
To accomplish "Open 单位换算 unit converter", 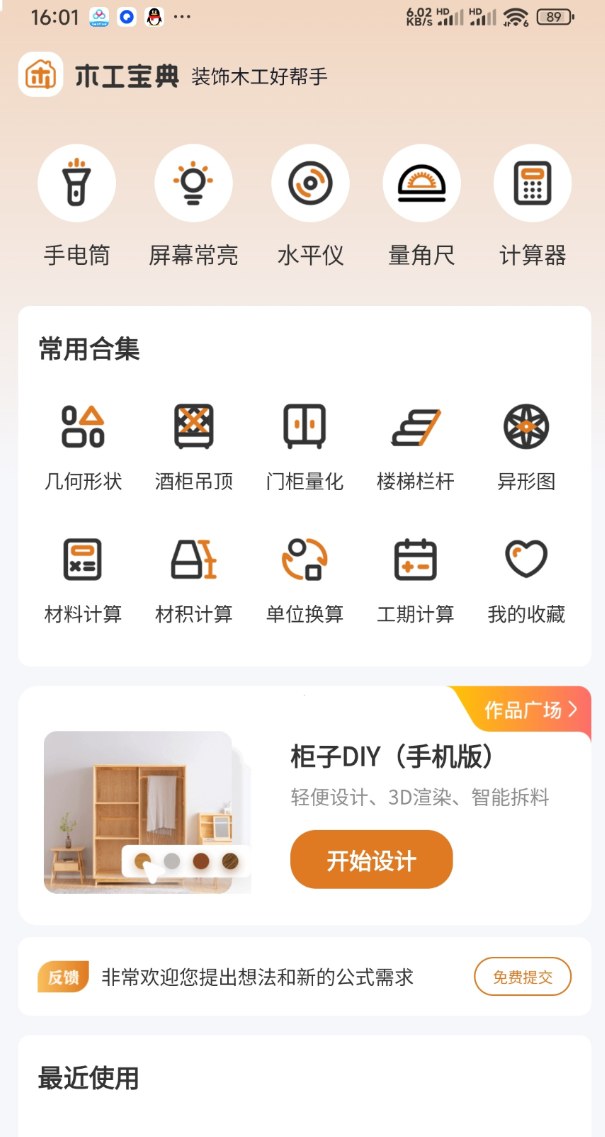I will 305,578.
